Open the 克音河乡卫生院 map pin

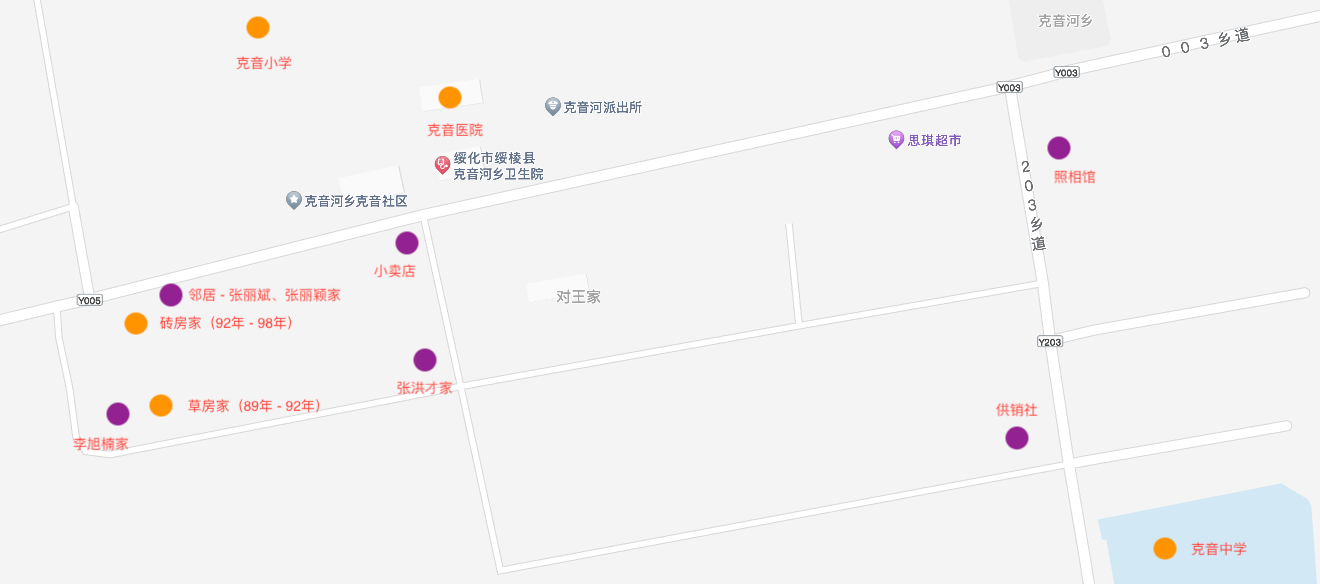click(x=442, y=165)
